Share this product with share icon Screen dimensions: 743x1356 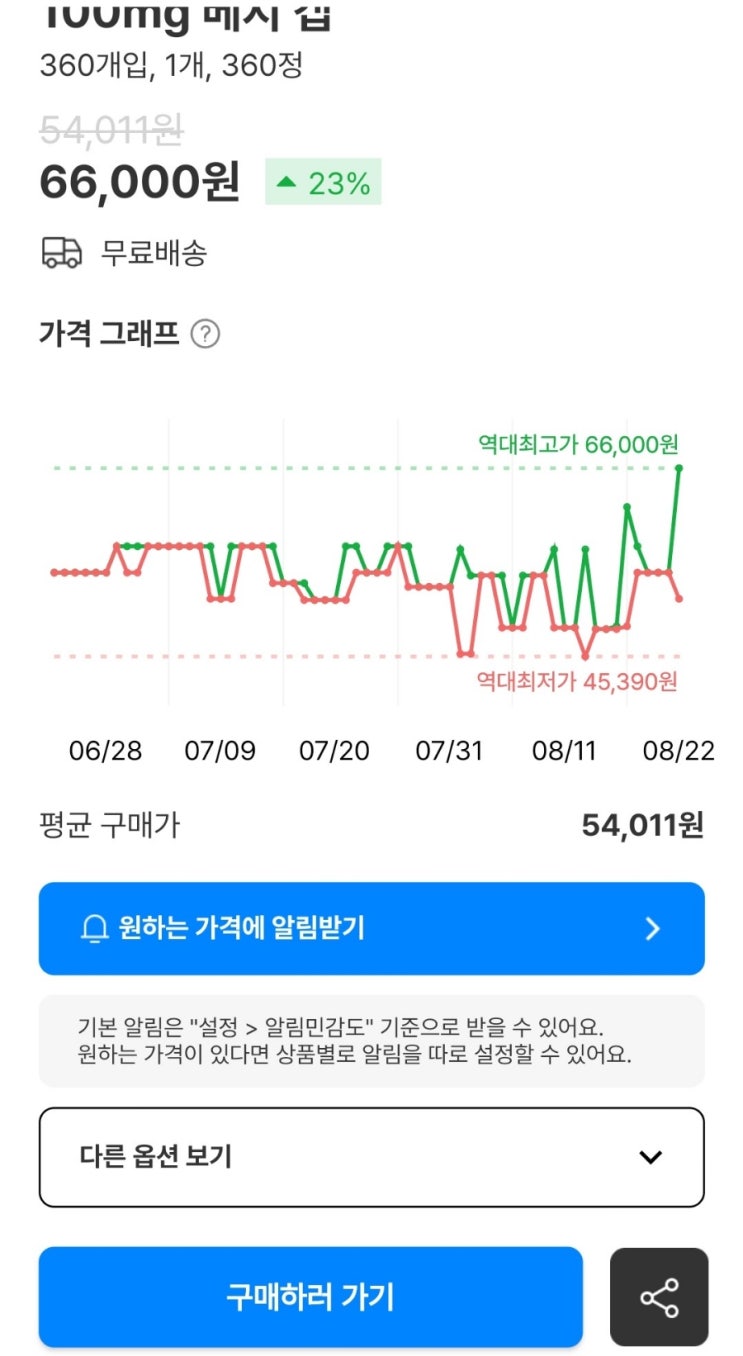659,1297
